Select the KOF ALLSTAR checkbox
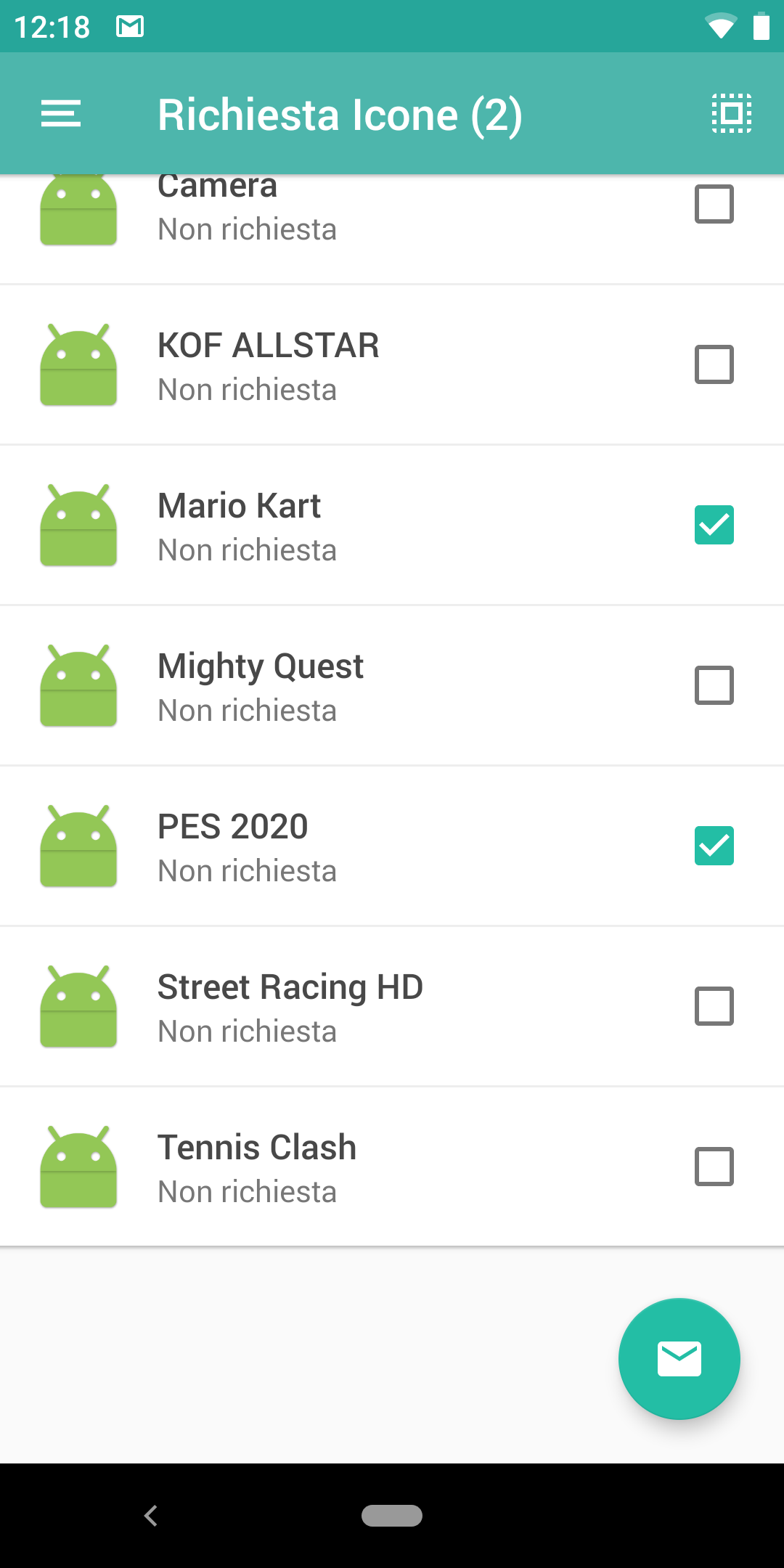 [714, 364]
